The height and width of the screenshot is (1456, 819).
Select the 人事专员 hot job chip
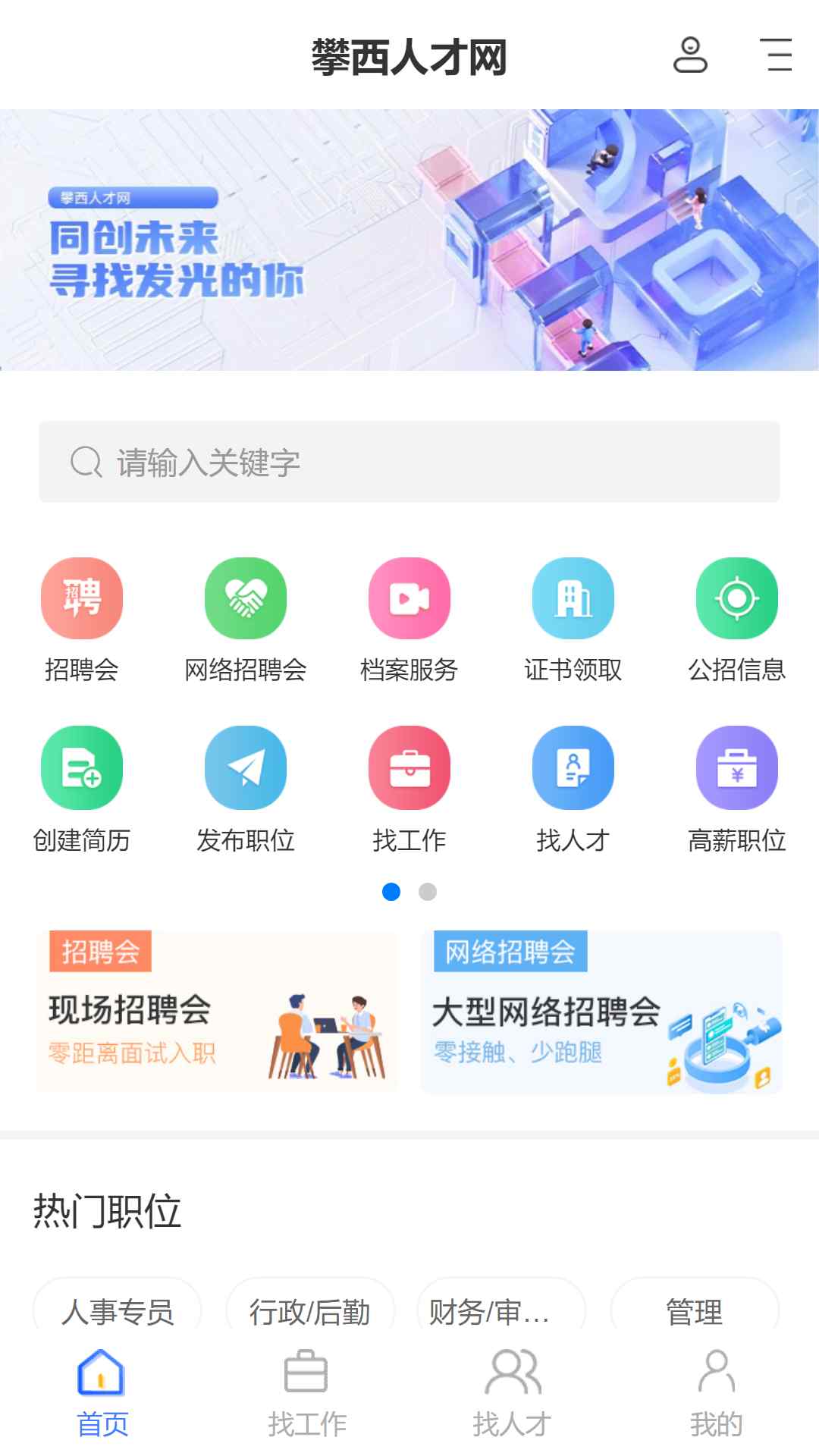pos(118,1310)
